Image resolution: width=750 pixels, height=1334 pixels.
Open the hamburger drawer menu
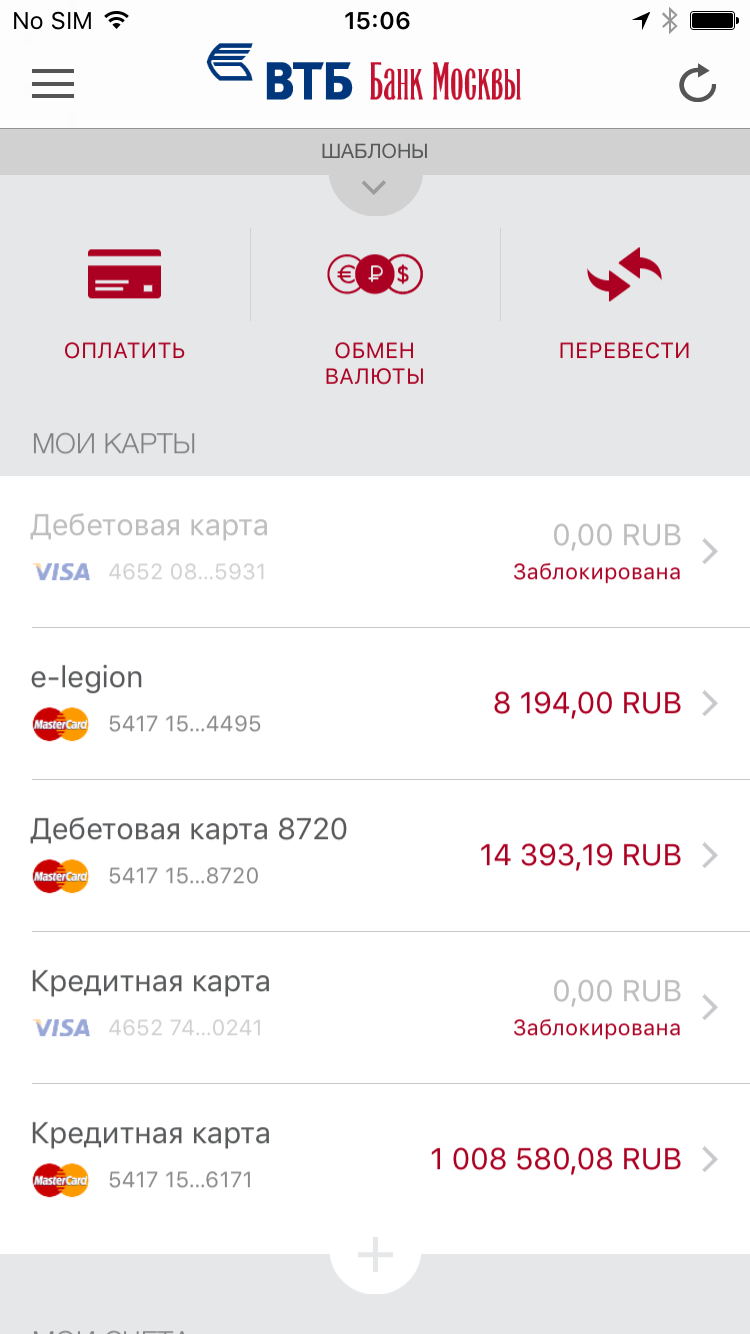coord(53,83)
